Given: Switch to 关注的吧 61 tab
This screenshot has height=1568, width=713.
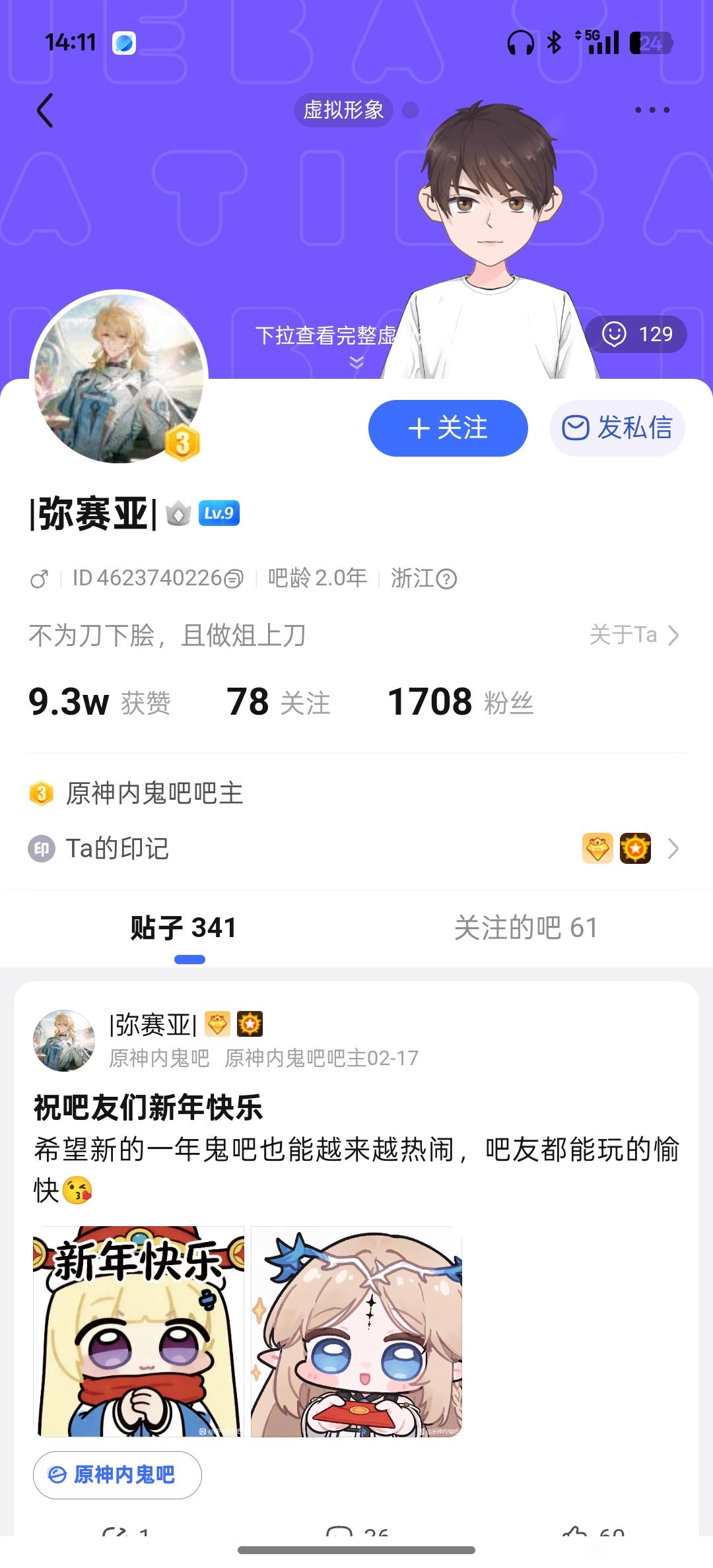Looking at the screenshot, I should [x=526, y=928].
